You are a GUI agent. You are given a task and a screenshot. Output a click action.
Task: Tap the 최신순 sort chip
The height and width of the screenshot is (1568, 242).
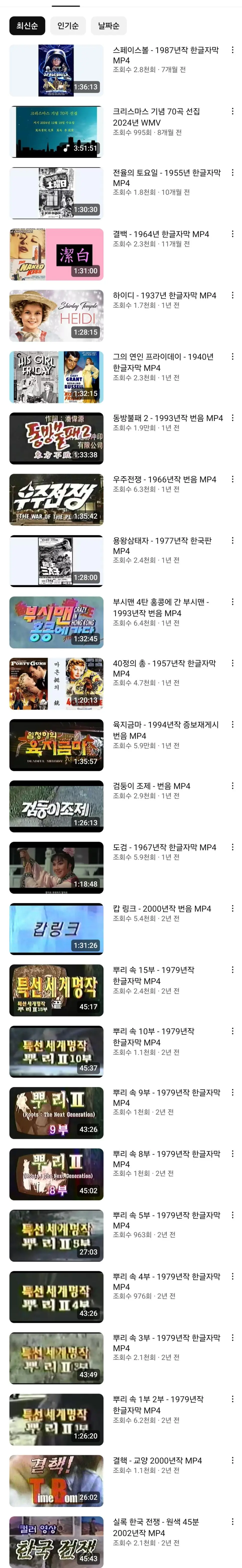(x=27, y=26)
